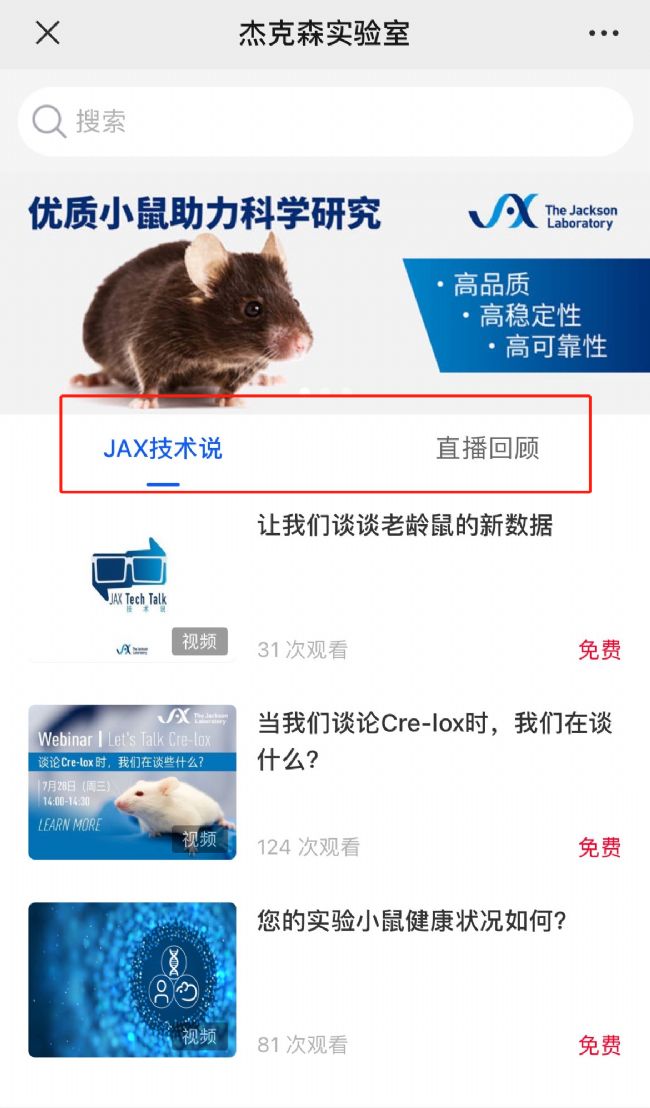The image size is (650, 1108).
Task: Open the 当我们谈论Cre-lox时 video
Action: [x=434, y=740]
